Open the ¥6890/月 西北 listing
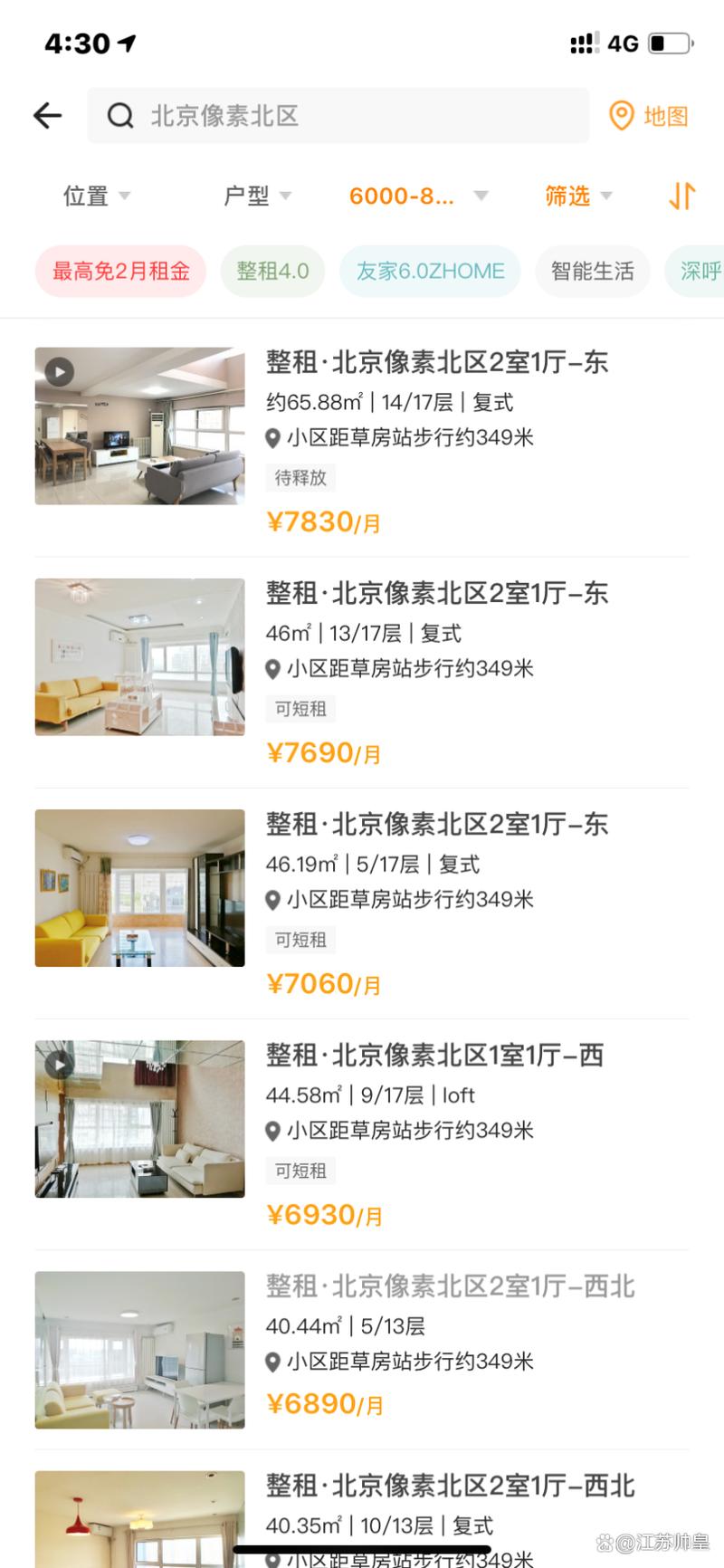Image resolution: width=724 pixels, height=1568 pixels. pos(362,1349)
